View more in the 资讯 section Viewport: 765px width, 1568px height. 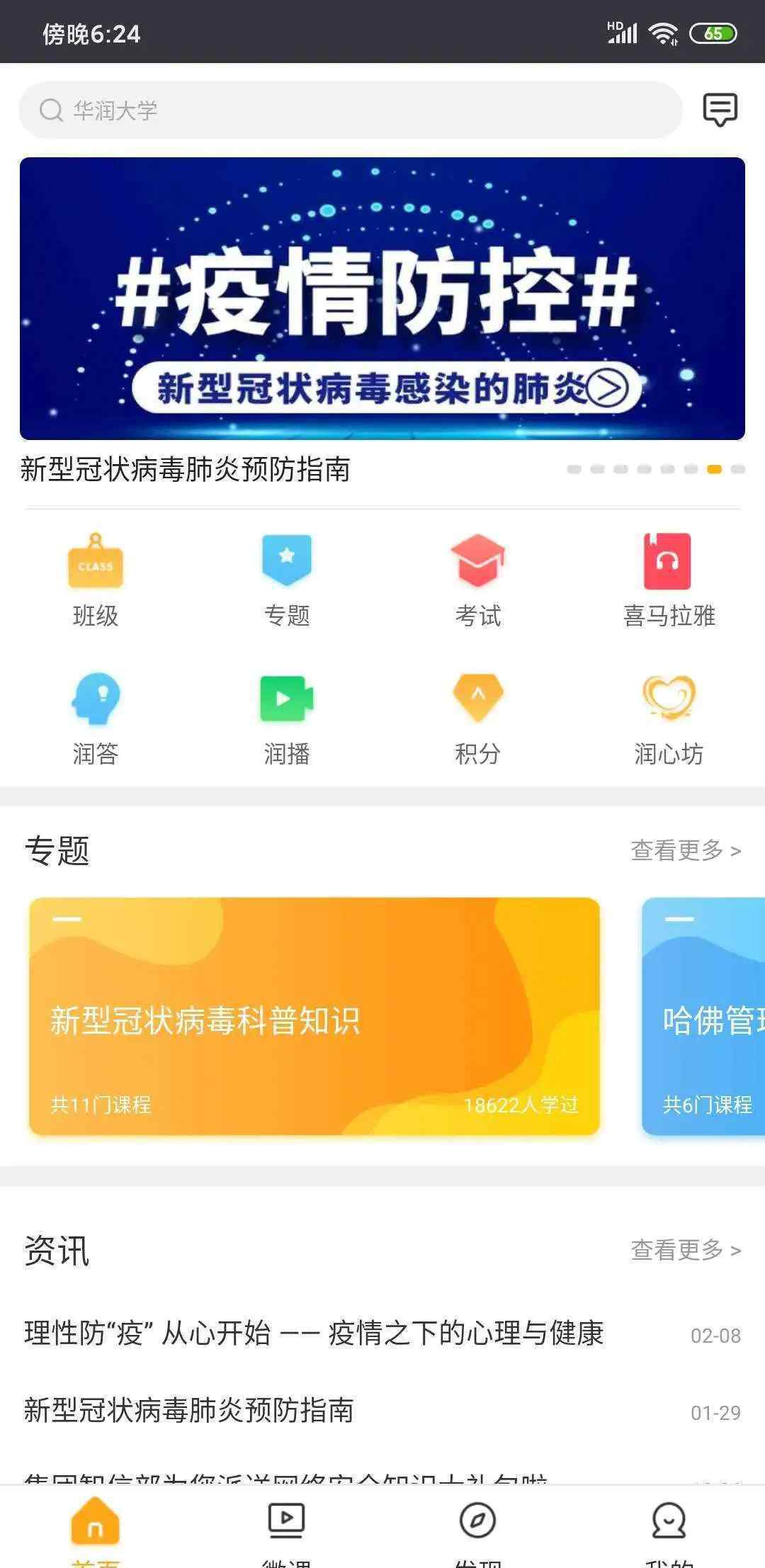click(685, 1250)
